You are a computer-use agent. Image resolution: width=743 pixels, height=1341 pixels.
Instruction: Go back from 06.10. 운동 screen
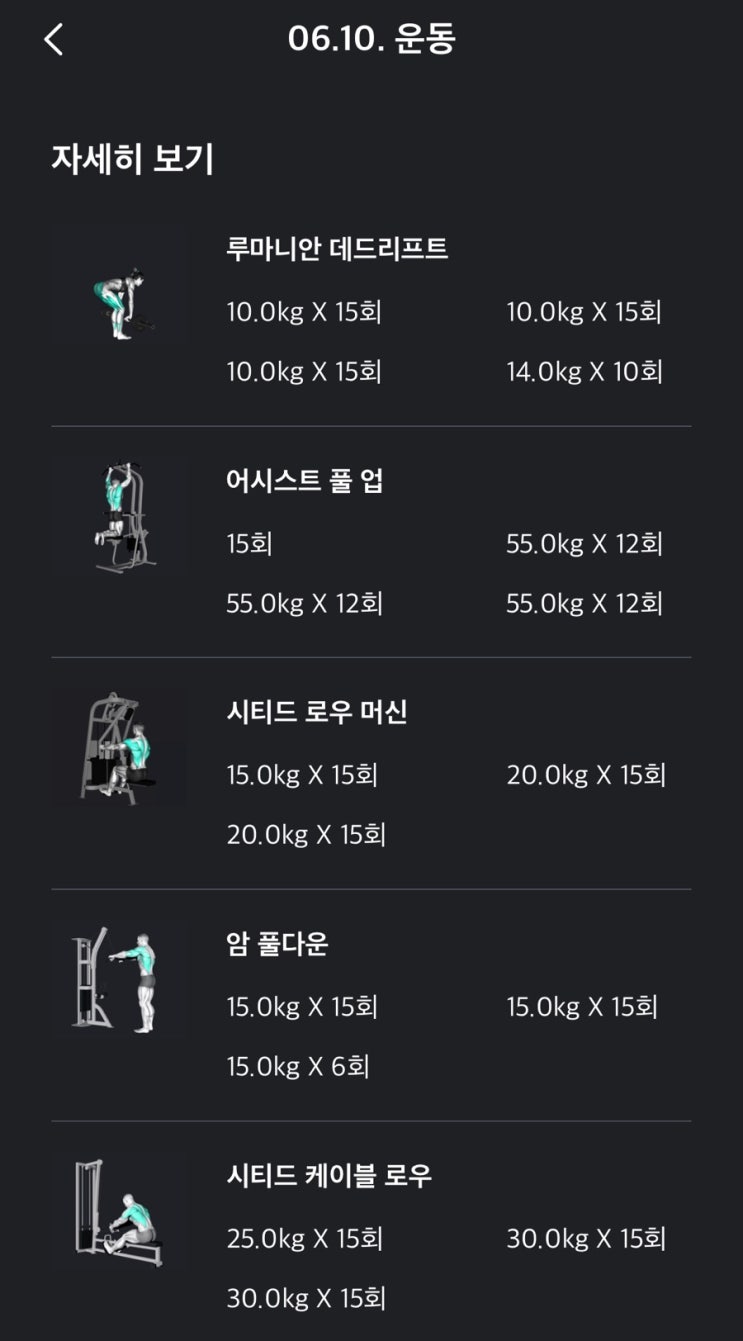coord(54,40)
